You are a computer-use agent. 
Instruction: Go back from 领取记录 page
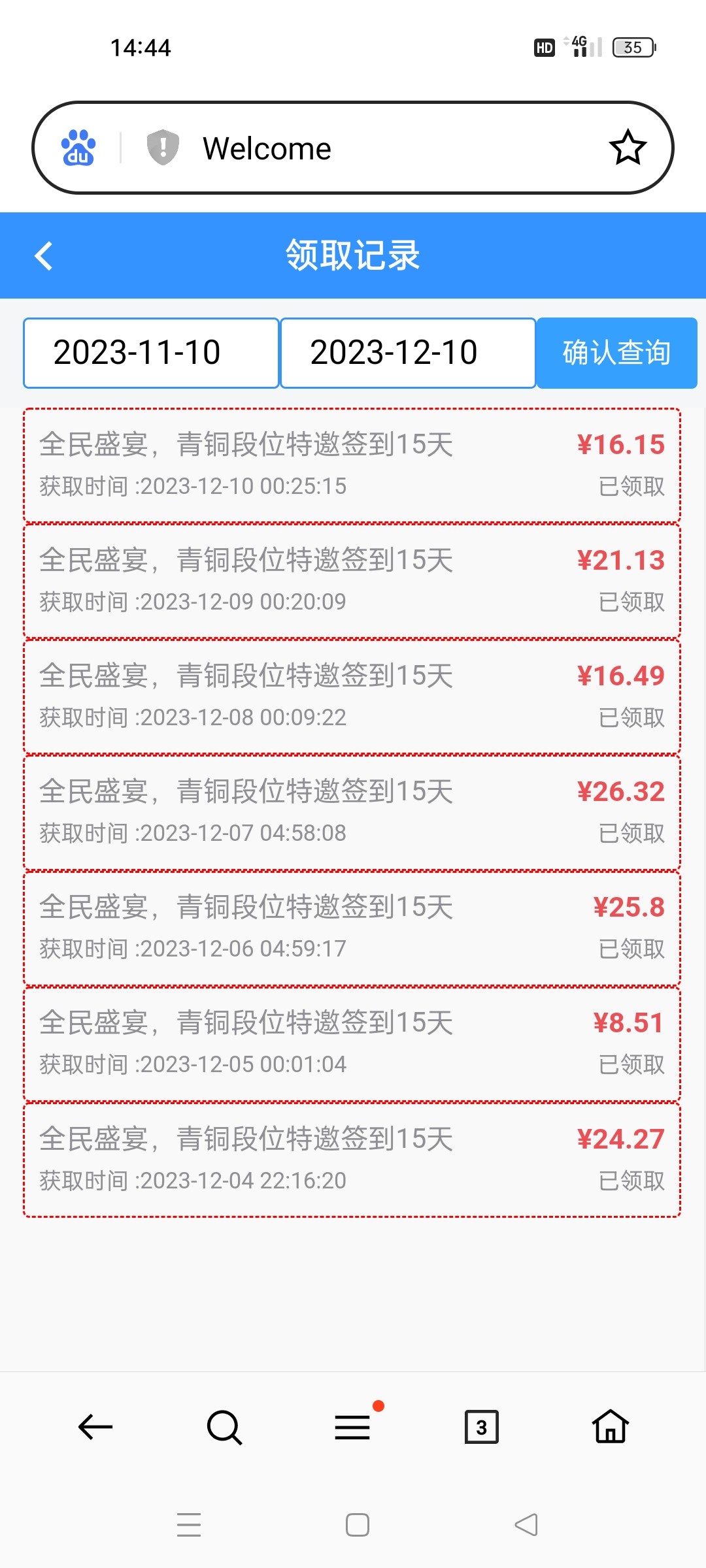[x=44, y=255]
